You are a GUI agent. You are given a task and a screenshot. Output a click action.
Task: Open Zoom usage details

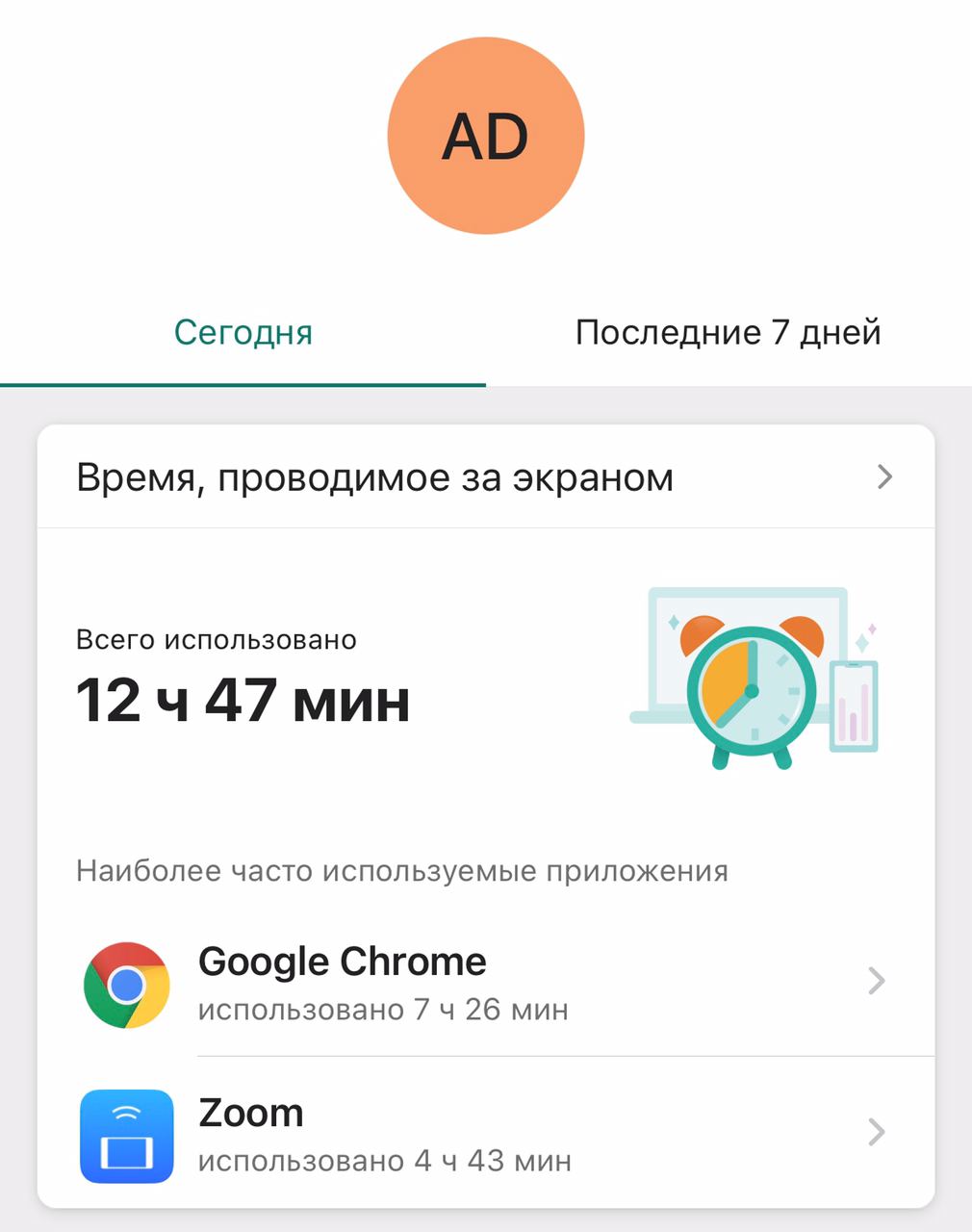pyautogui.click(x=485, y=1134)
